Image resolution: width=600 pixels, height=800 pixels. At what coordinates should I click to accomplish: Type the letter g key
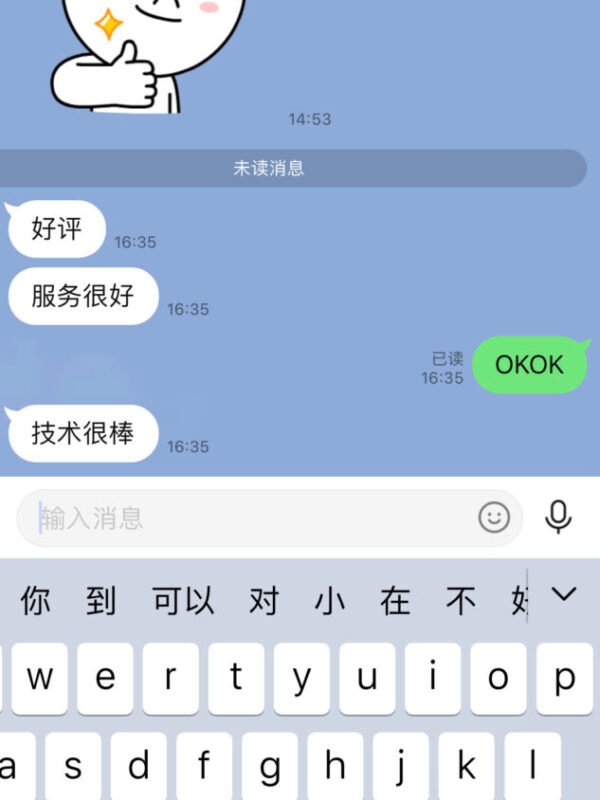tap(269, 767)
